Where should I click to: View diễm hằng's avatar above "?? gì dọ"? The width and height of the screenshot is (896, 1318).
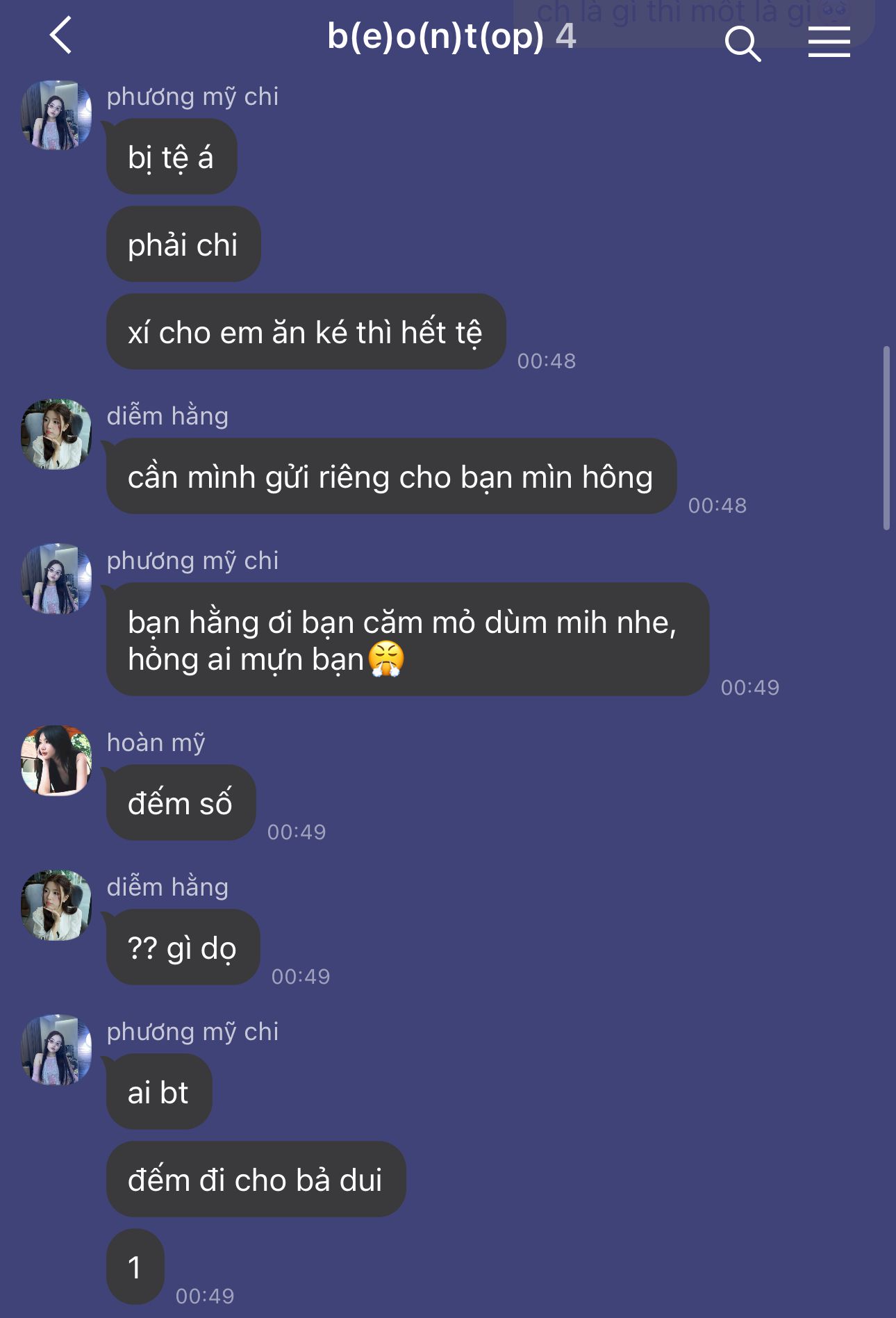coord(56,905)
